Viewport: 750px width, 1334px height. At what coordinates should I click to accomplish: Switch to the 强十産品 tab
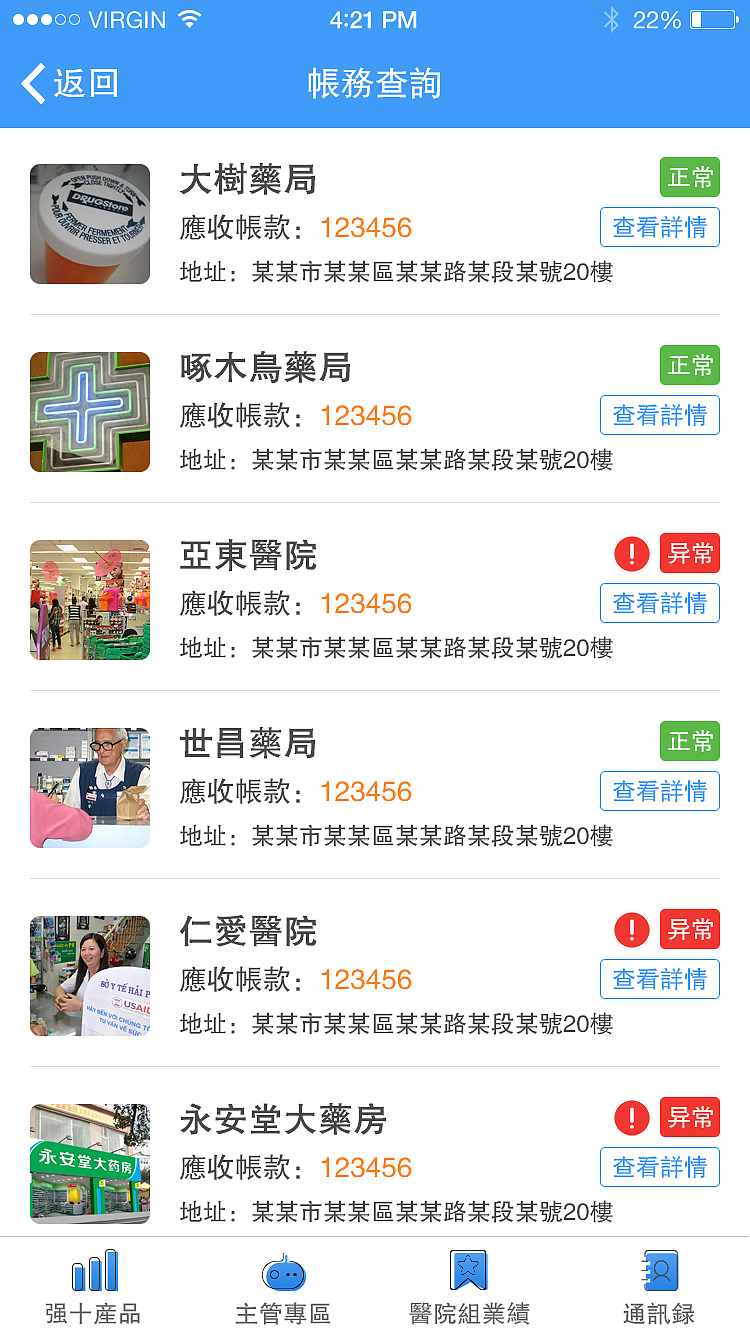pos(93,1286)
